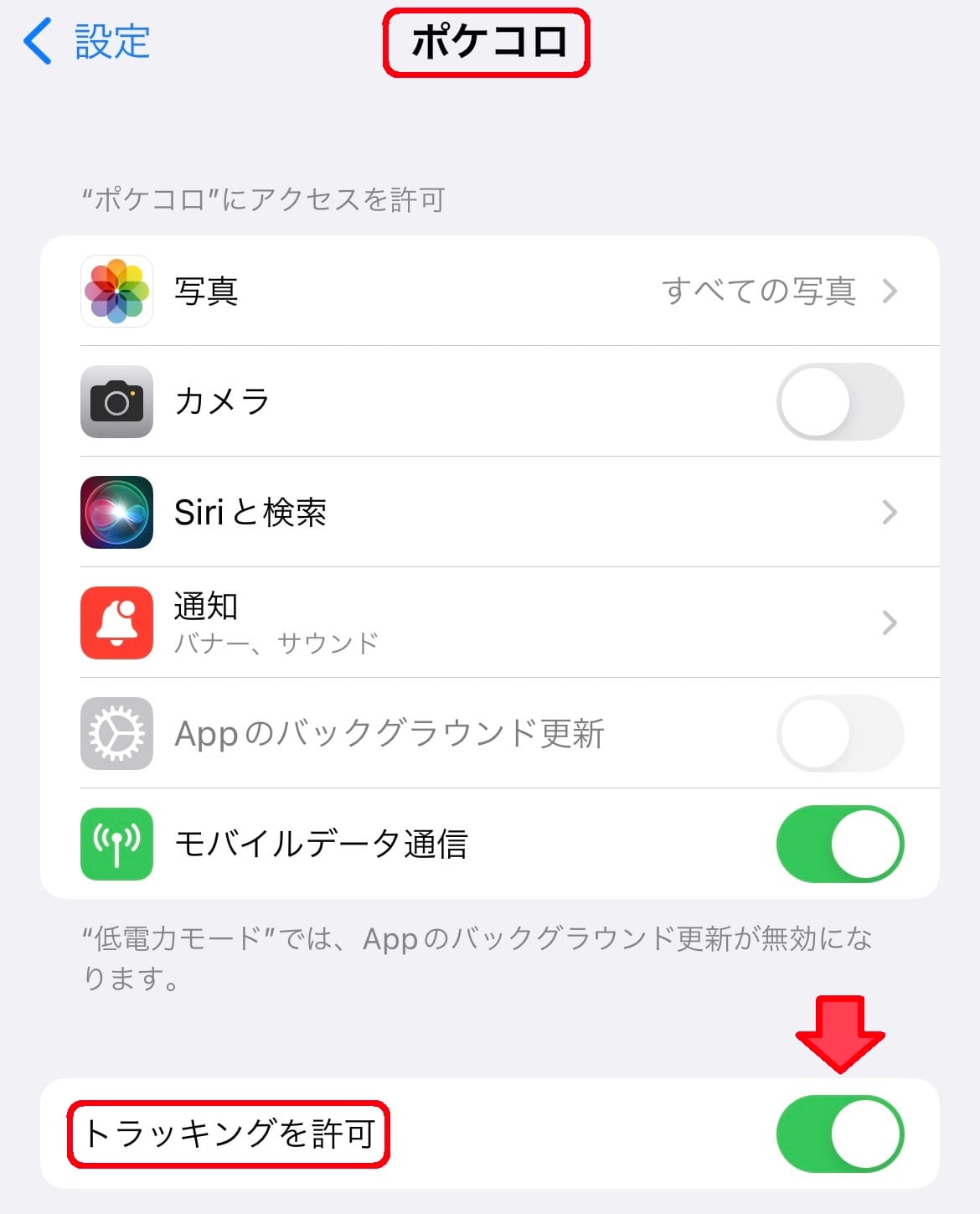This screenshot has height=1214, width=980.
Task: Tap the バナー、サウンド subtitle text
Action: pos(276,643)
